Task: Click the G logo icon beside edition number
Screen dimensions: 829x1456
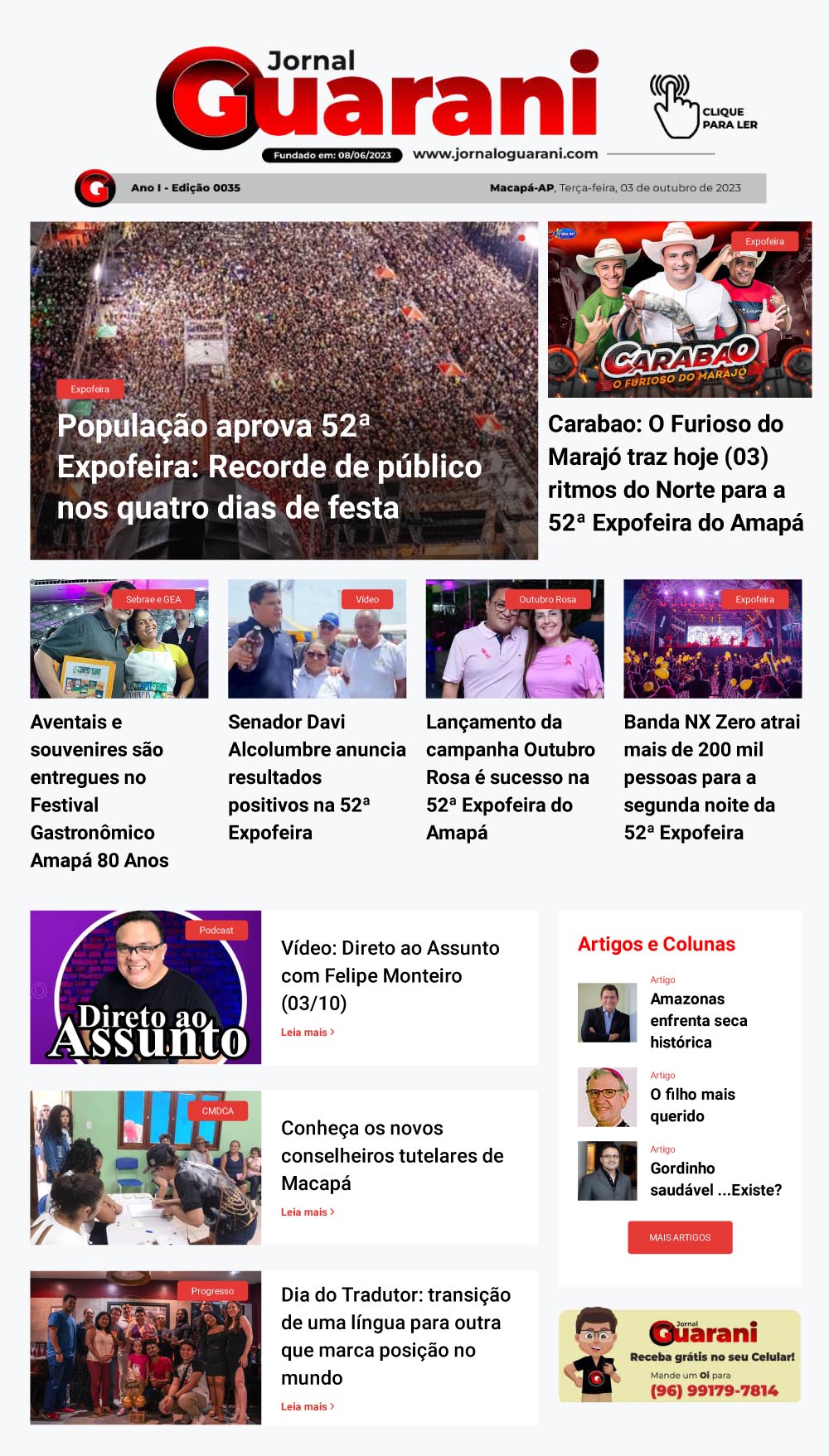Action: [x=94, y=187]
